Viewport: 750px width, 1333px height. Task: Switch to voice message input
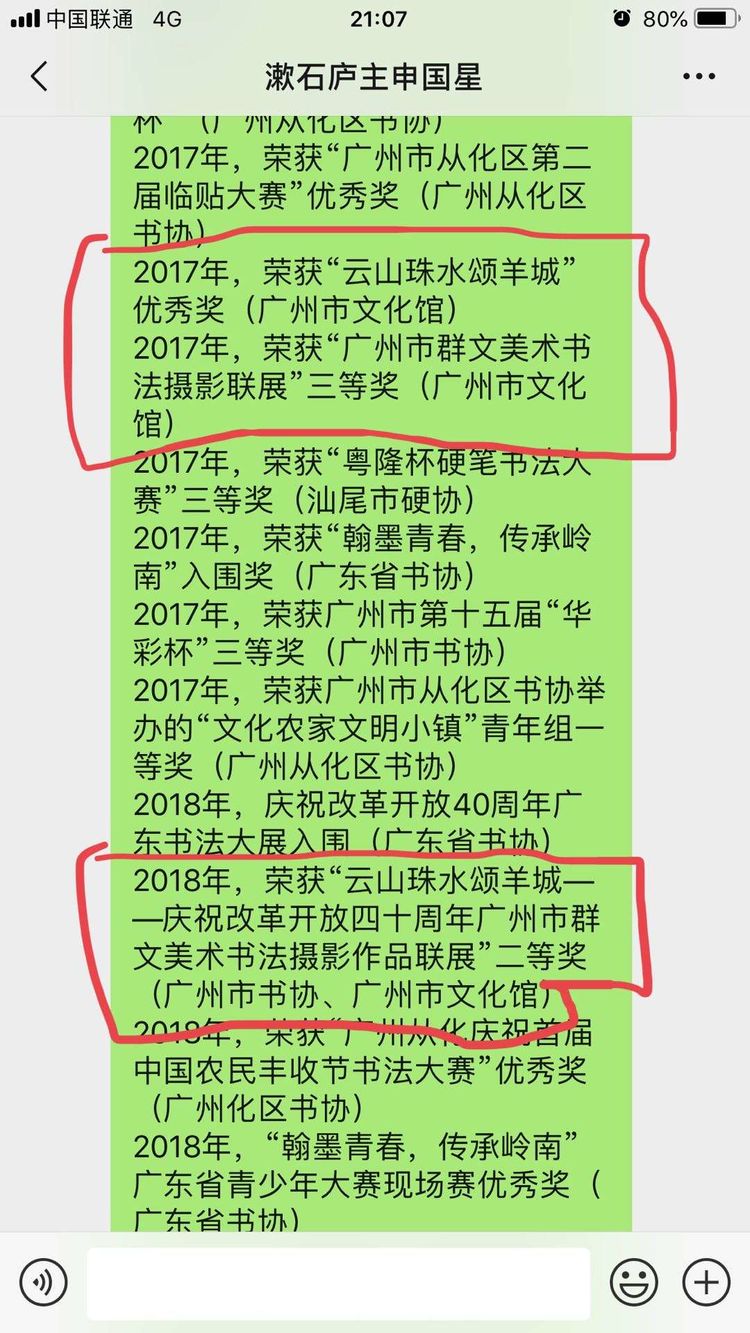[43, 1283]
